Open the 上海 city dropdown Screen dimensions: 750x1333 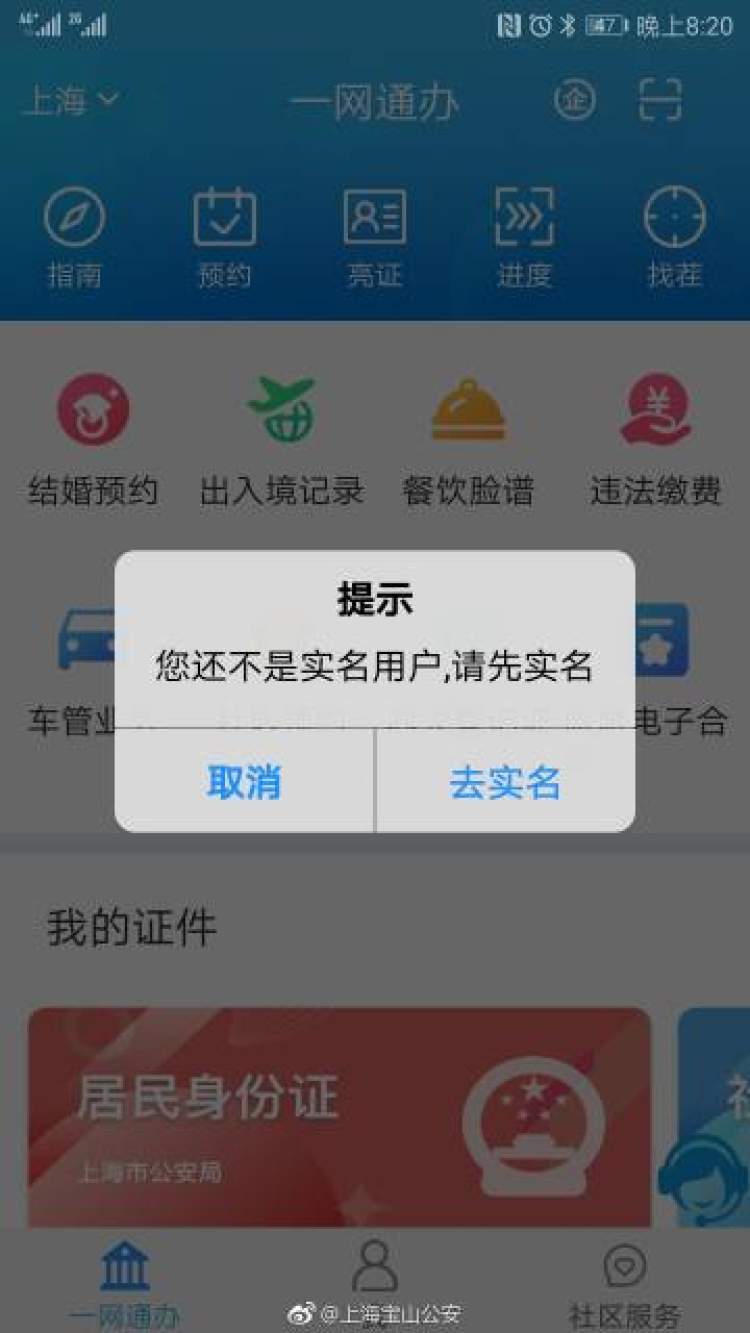tap(70, 100)
